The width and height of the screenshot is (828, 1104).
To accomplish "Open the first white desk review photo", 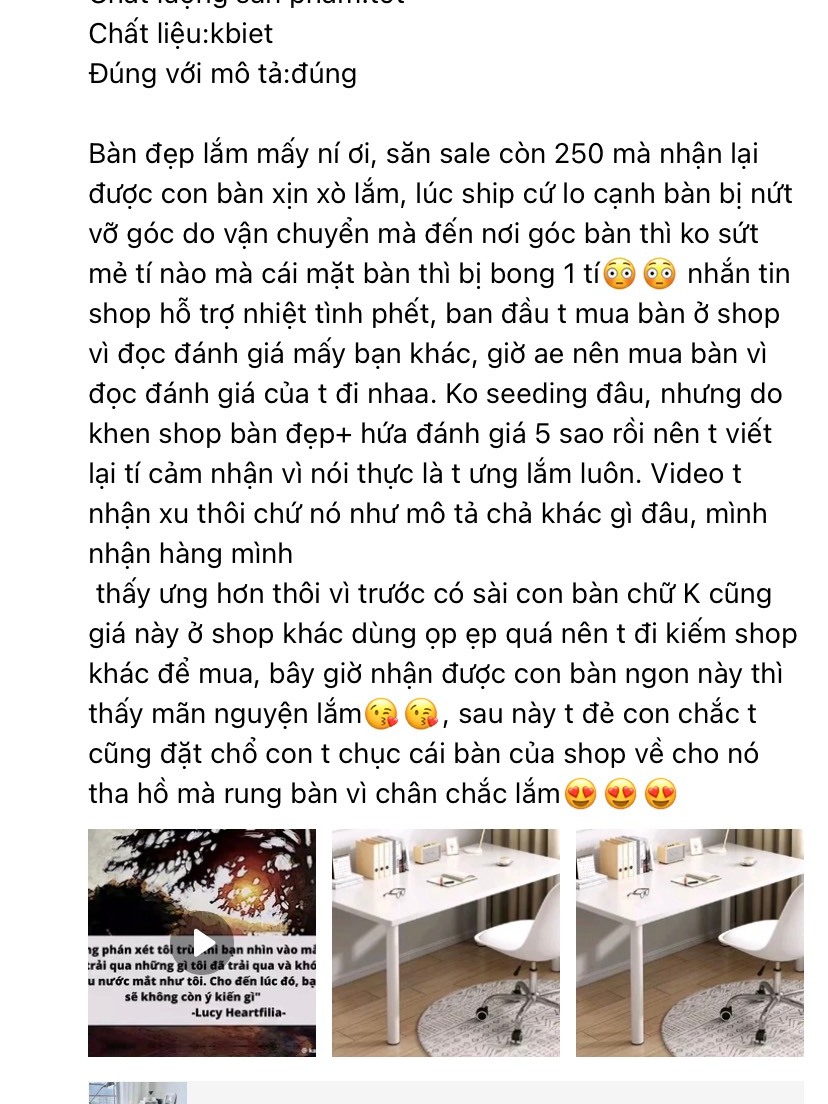I will (445, 942).
